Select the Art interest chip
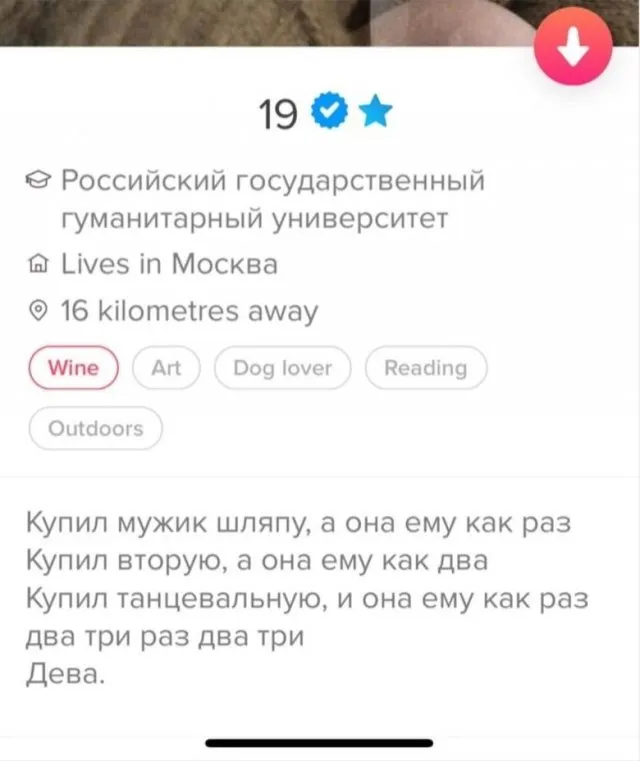 point(167,367)
